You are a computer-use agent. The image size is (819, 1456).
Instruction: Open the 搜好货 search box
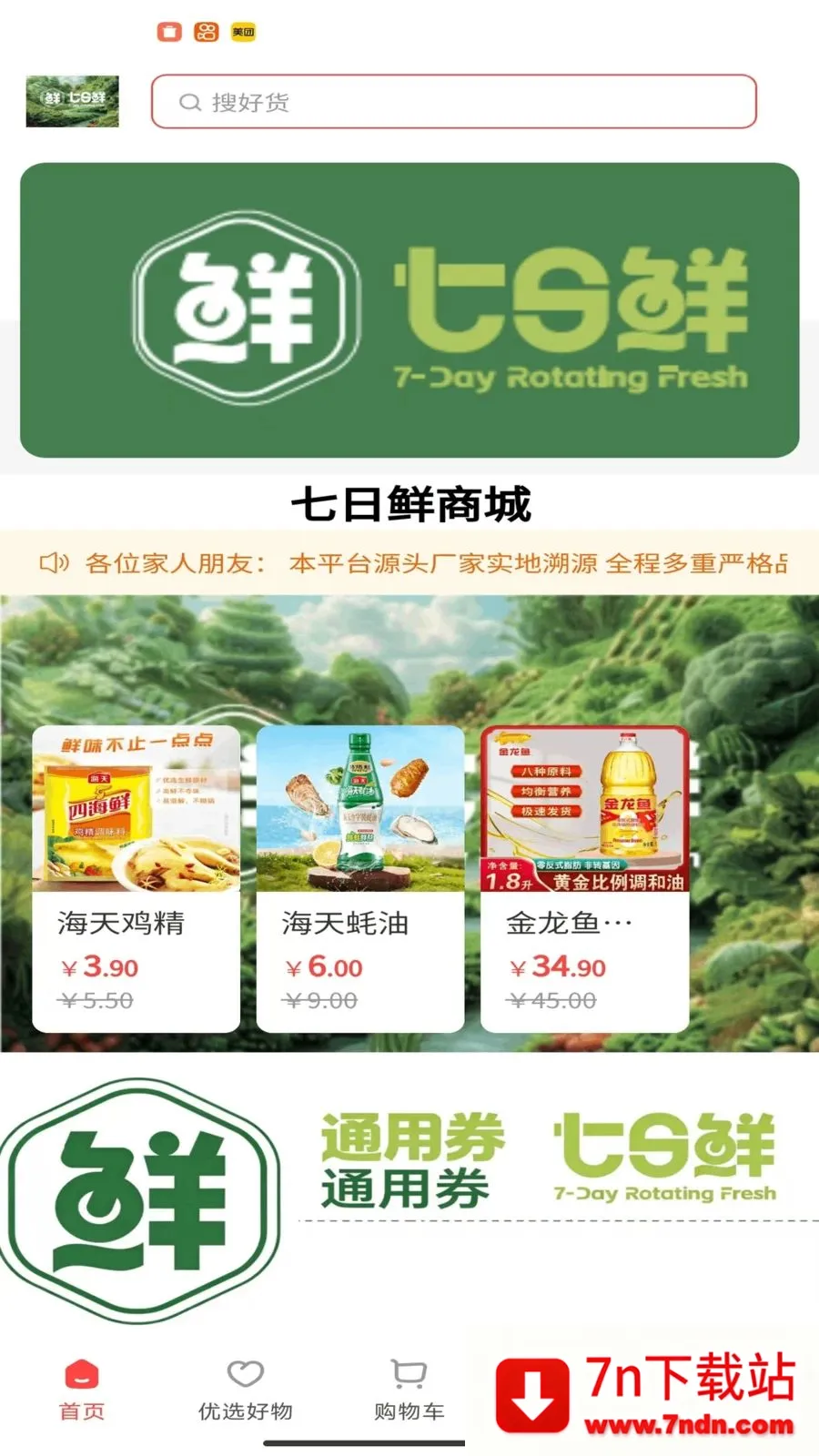pos(453,102)
